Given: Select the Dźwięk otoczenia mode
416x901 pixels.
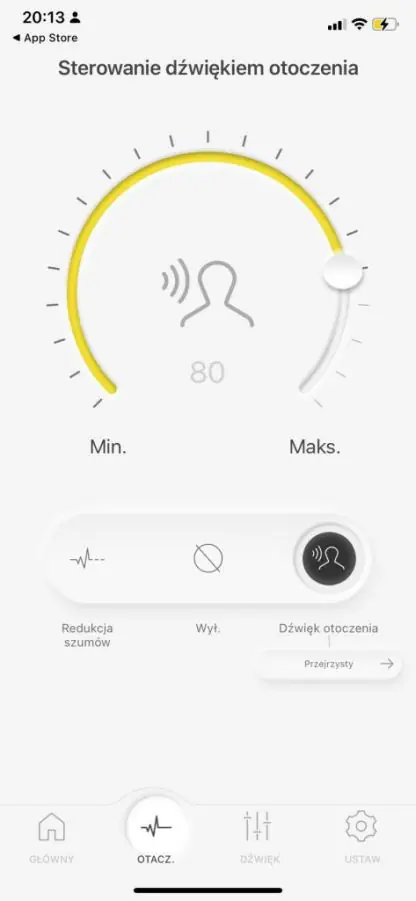Looking at the screenshot, I should coord(329,557).
